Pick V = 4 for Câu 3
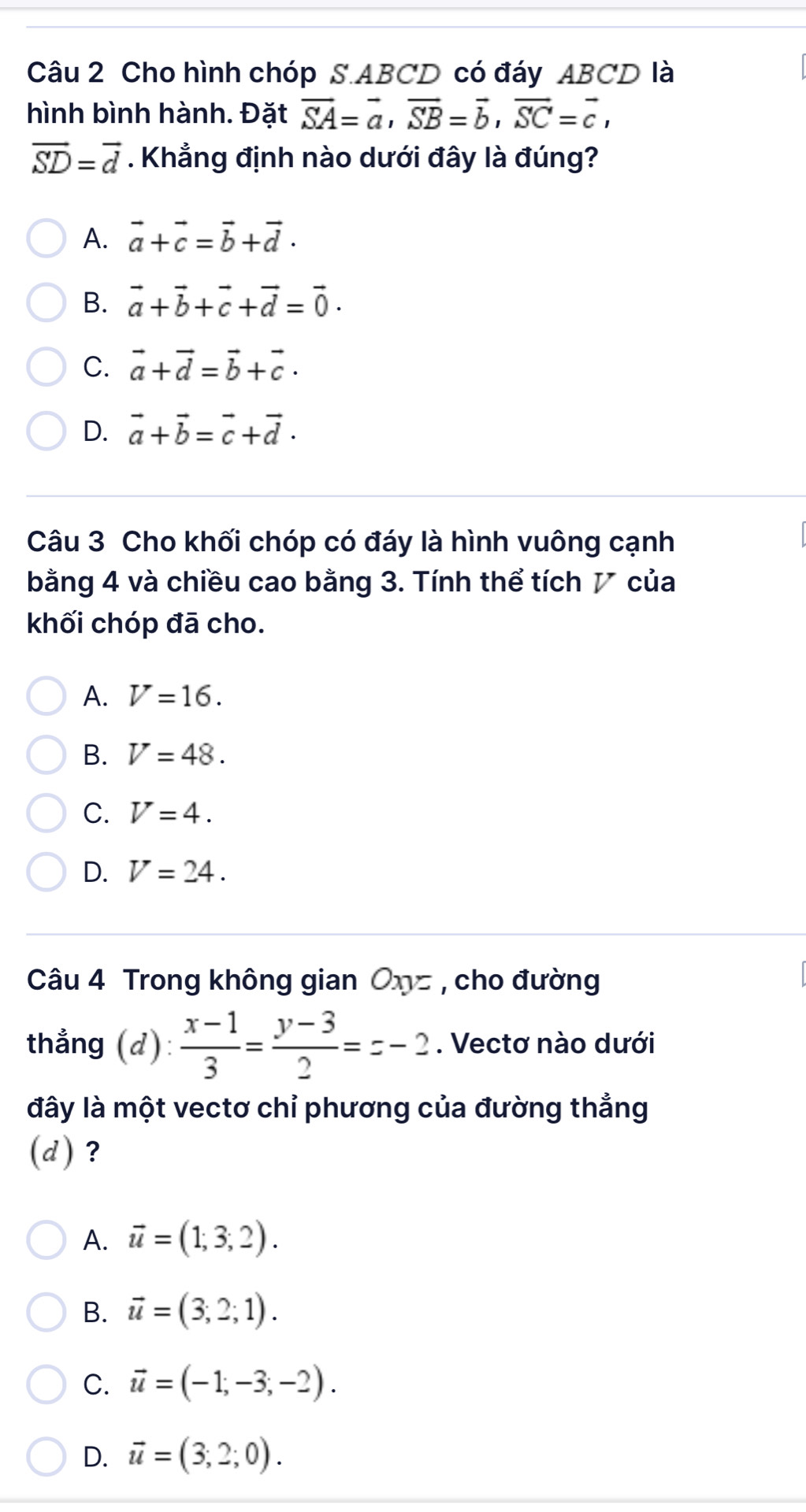Viewport: 806px width, 1512px height. pyautogui.click(x=46, y=813)
